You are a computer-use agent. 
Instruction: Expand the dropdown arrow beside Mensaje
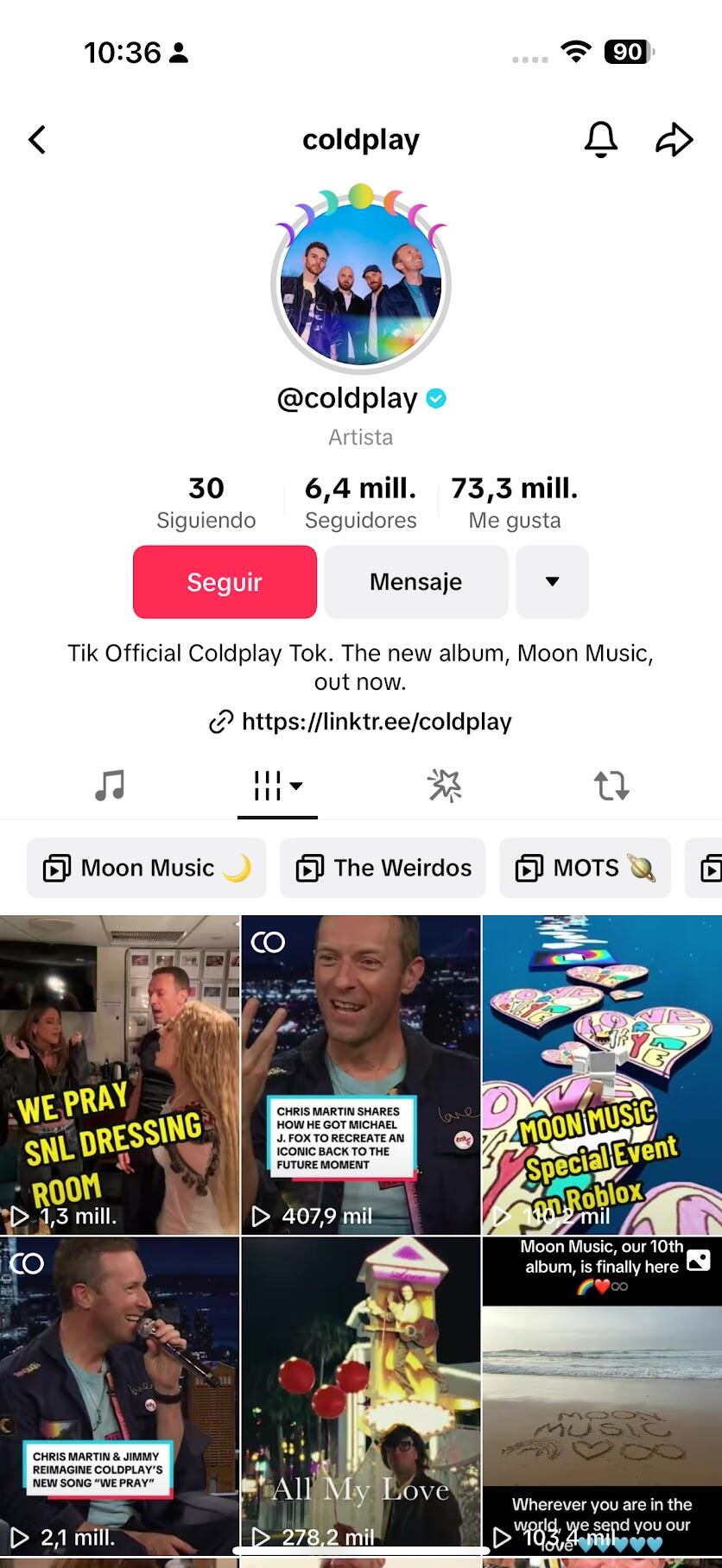552,582
